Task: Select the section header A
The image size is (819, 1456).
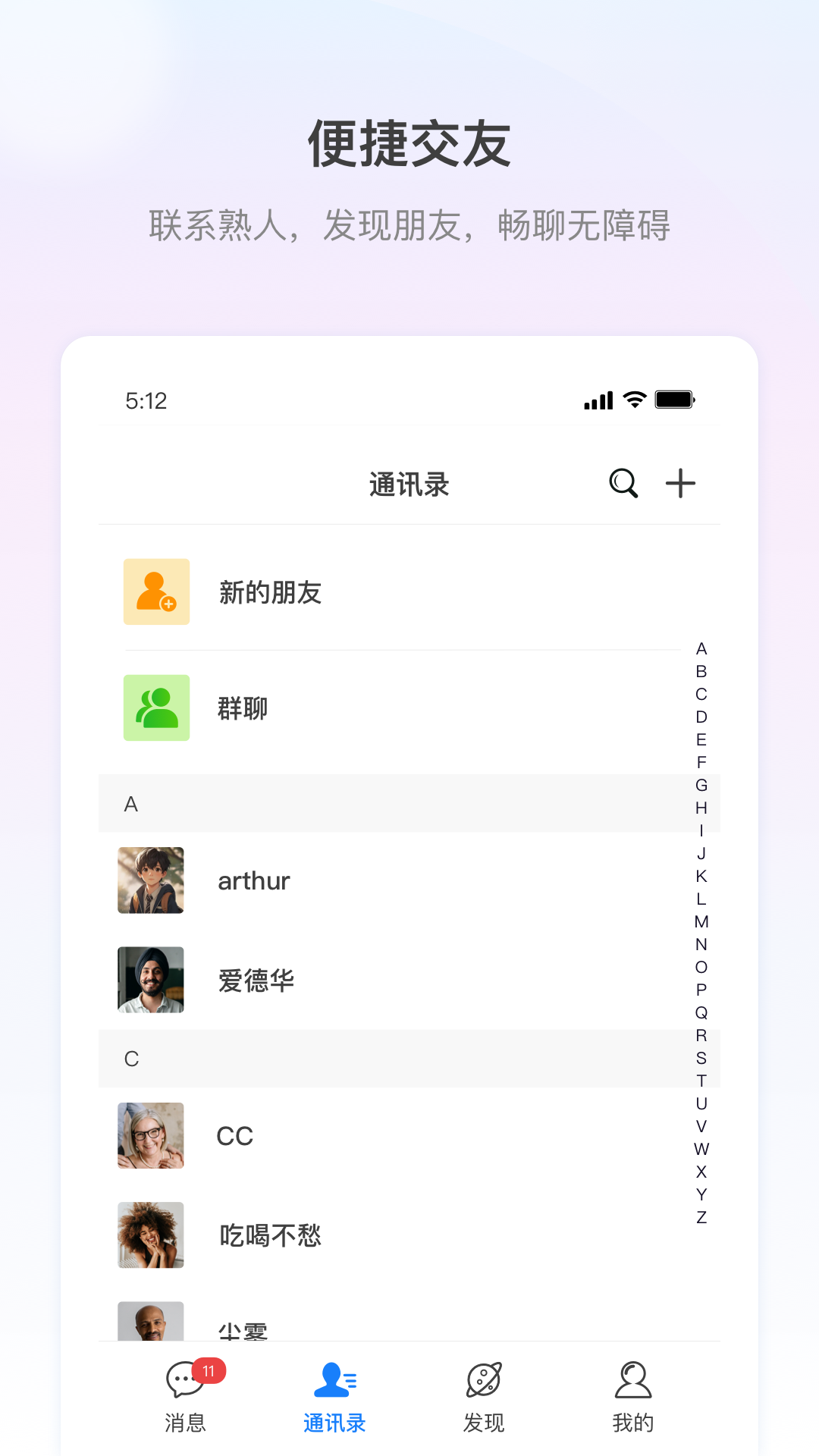Action: point(132,805)
